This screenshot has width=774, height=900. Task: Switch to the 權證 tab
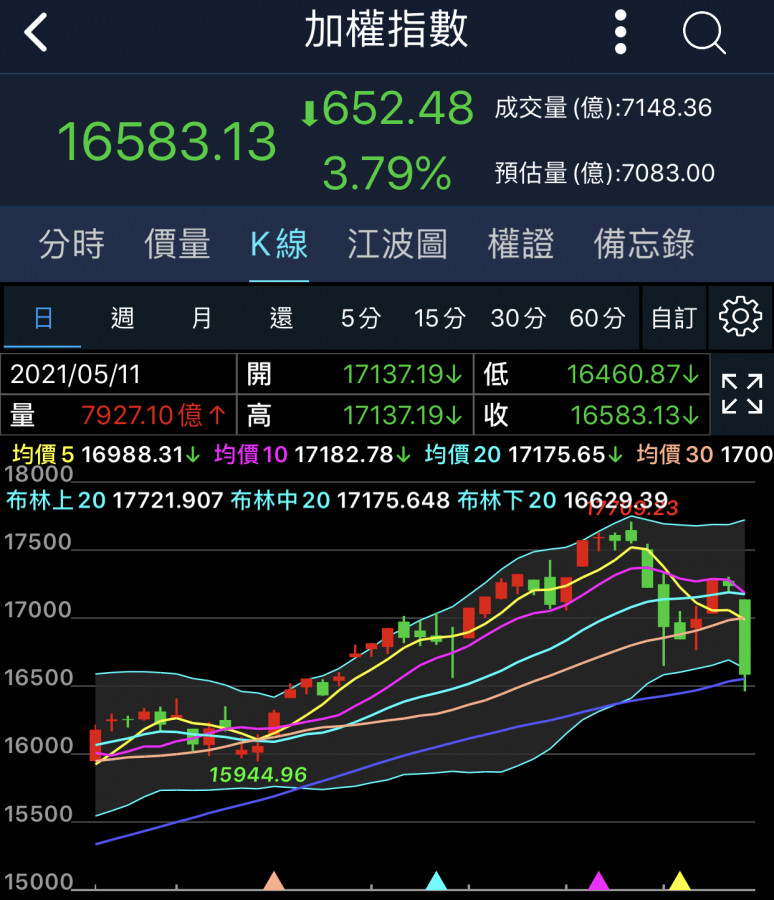520,244
